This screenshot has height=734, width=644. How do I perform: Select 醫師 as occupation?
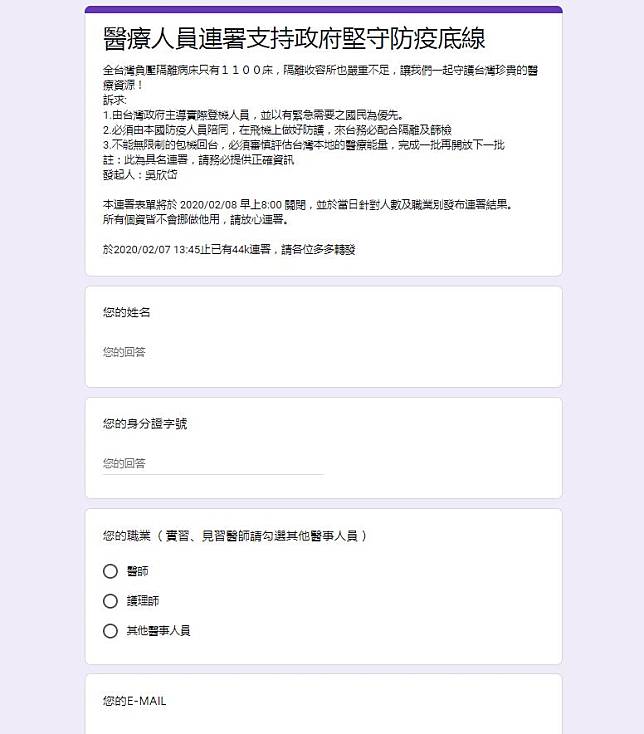pos(111,571)
